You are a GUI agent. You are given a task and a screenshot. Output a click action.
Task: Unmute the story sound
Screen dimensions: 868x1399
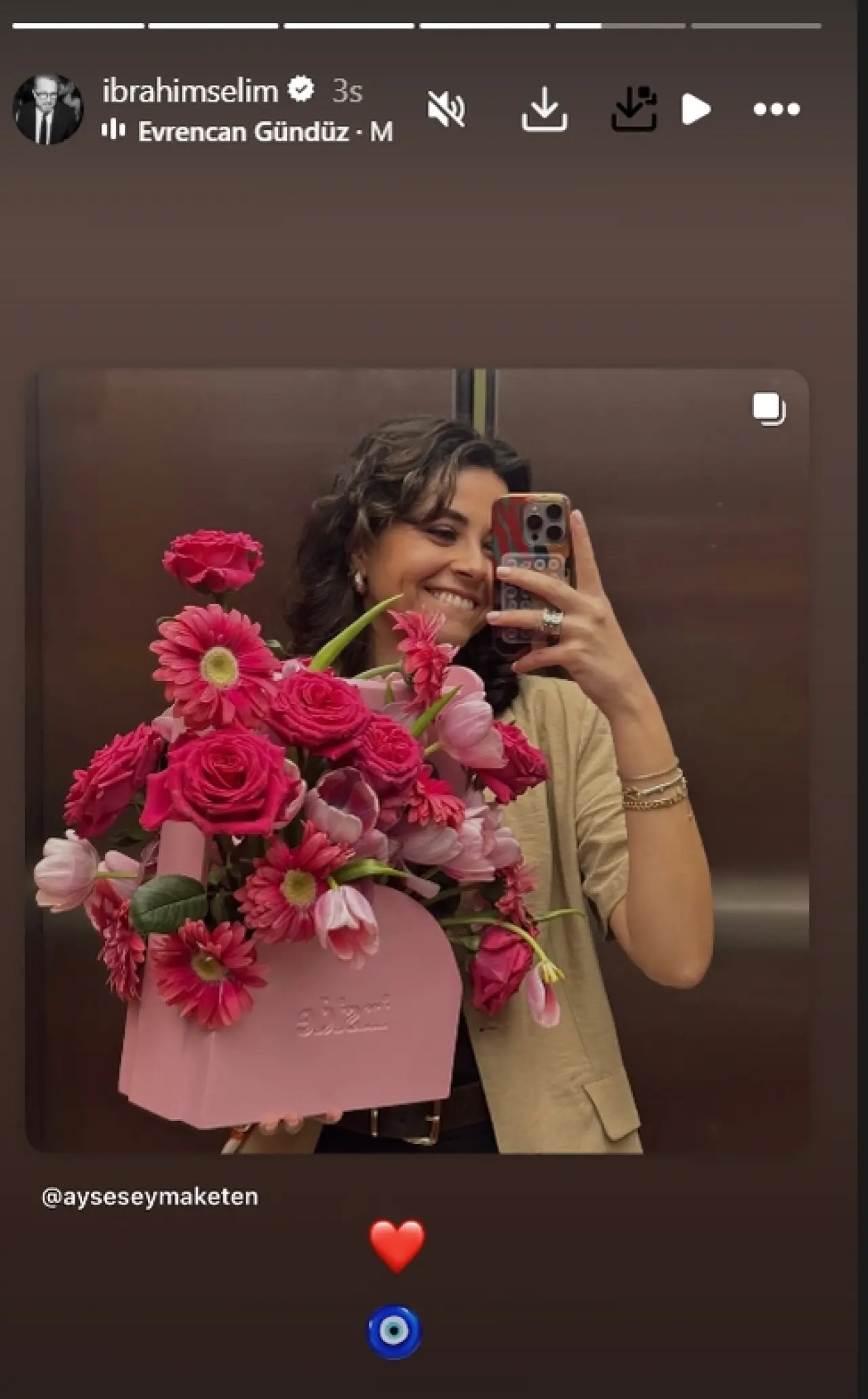pos(446,109)
